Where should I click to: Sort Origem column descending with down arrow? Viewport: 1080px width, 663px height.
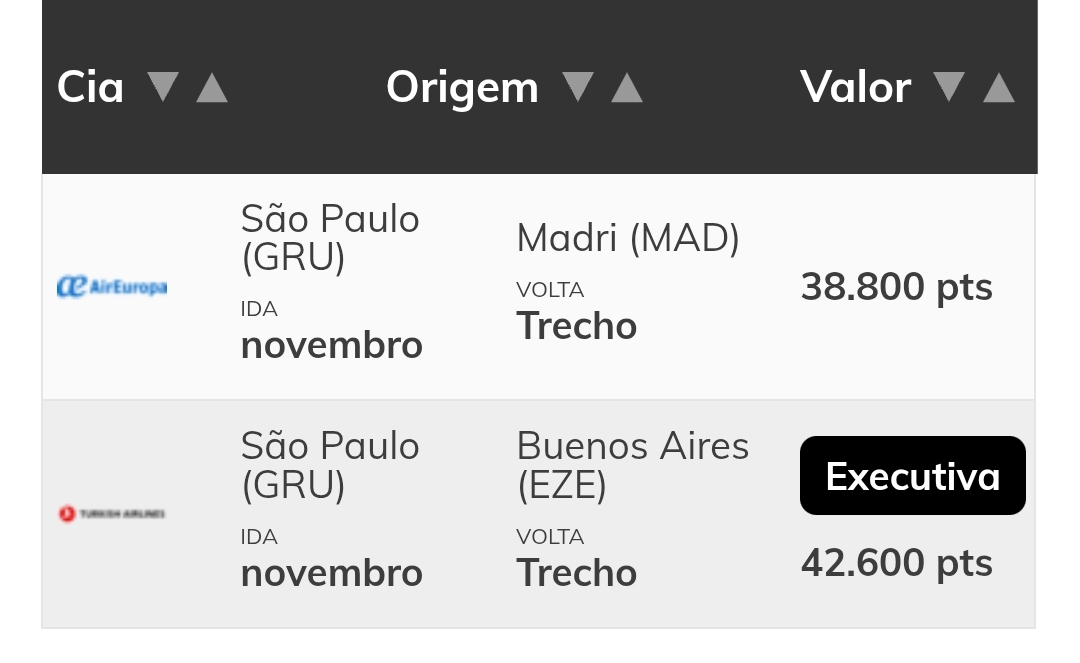[577, 88]
